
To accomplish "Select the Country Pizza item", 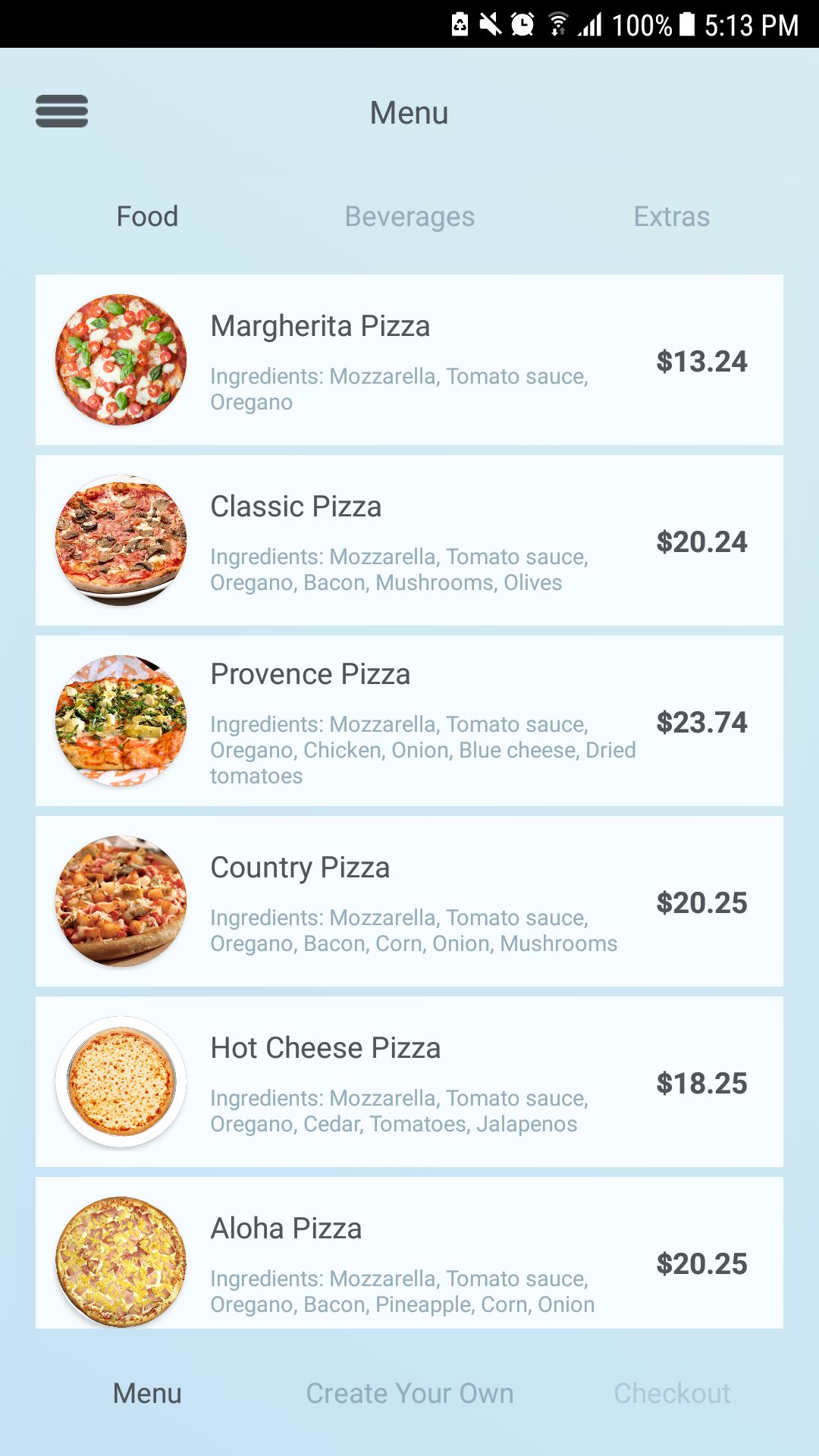I will tap(409, 902).
